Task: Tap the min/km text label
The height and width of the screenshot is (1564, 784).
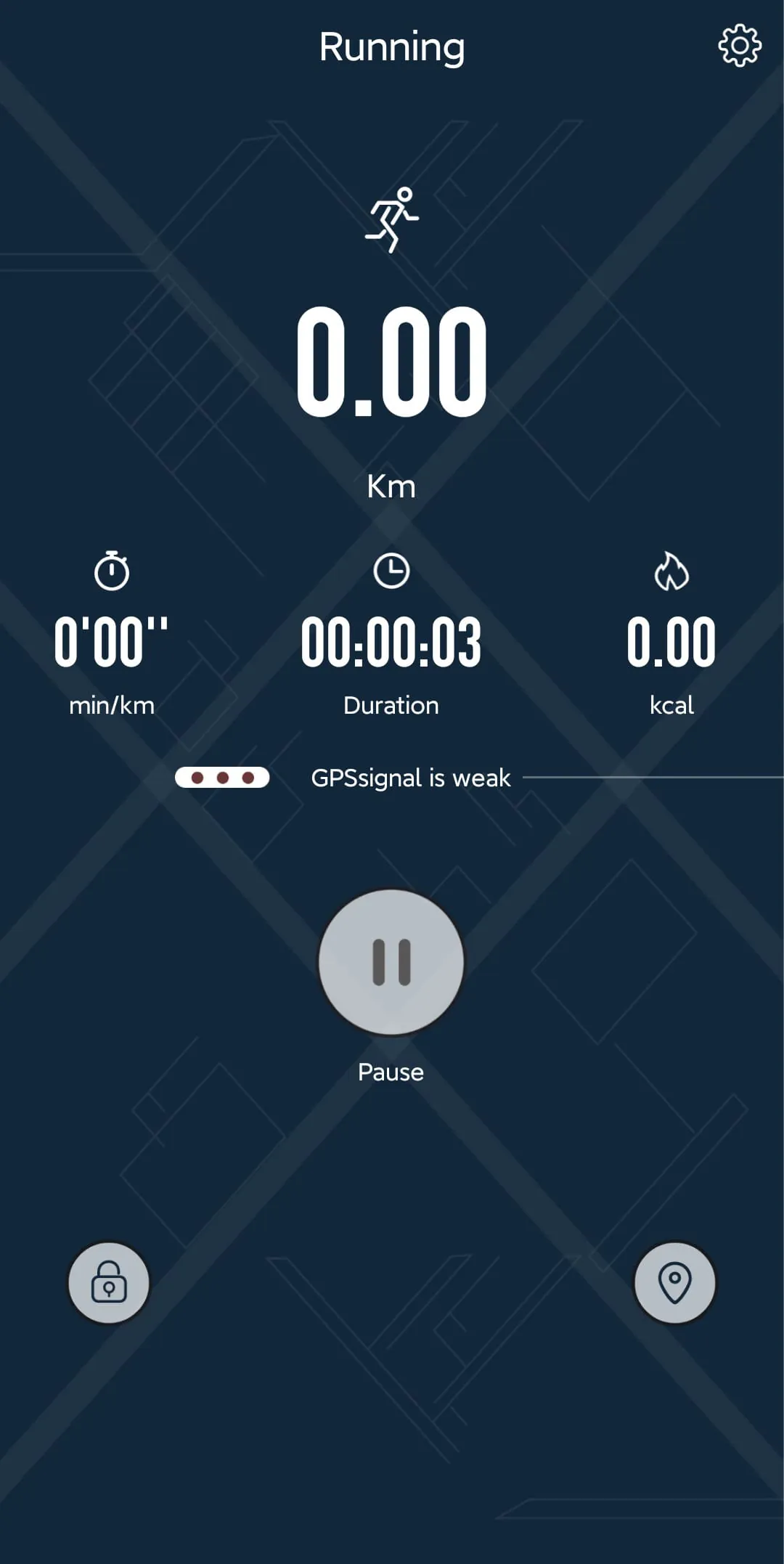Action: click(110, 704)
